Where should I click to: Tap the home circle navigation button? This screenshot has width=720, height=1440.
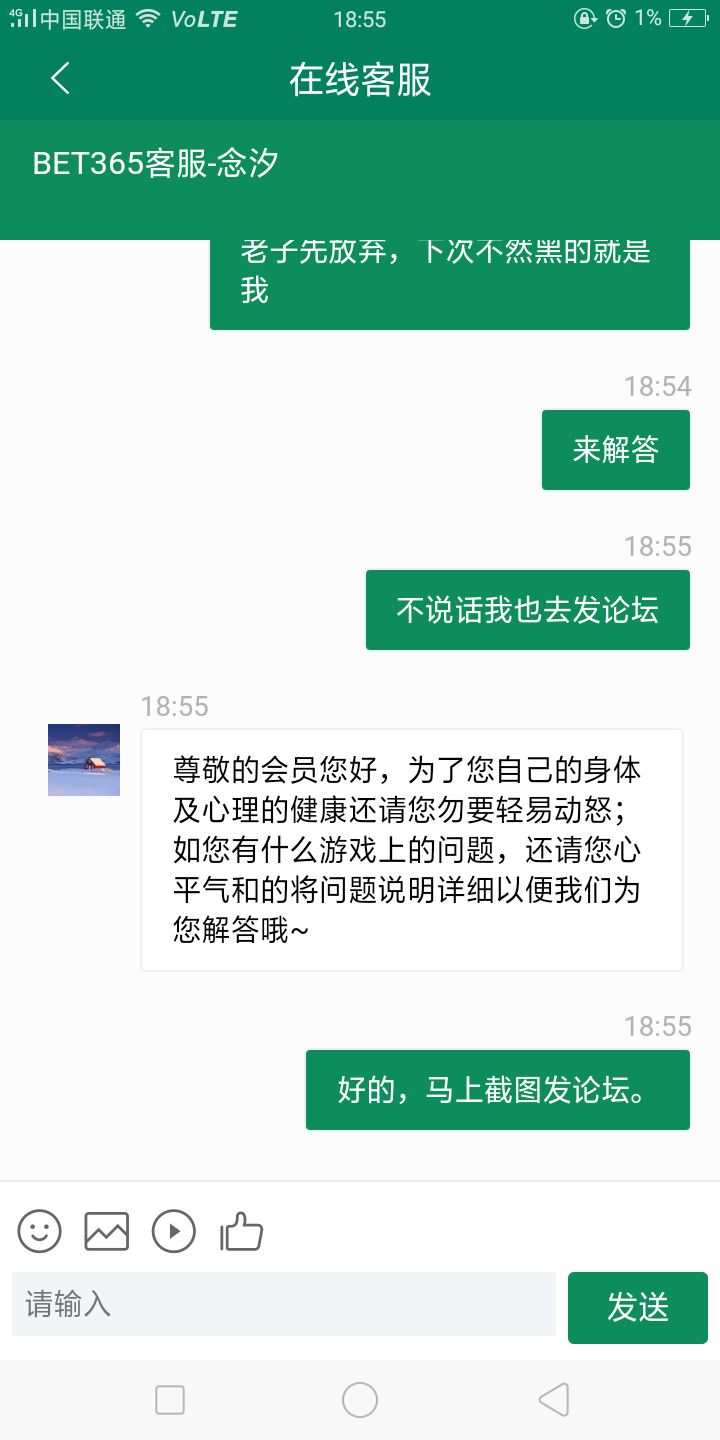pyautogui.click(x=360, y=1400)
